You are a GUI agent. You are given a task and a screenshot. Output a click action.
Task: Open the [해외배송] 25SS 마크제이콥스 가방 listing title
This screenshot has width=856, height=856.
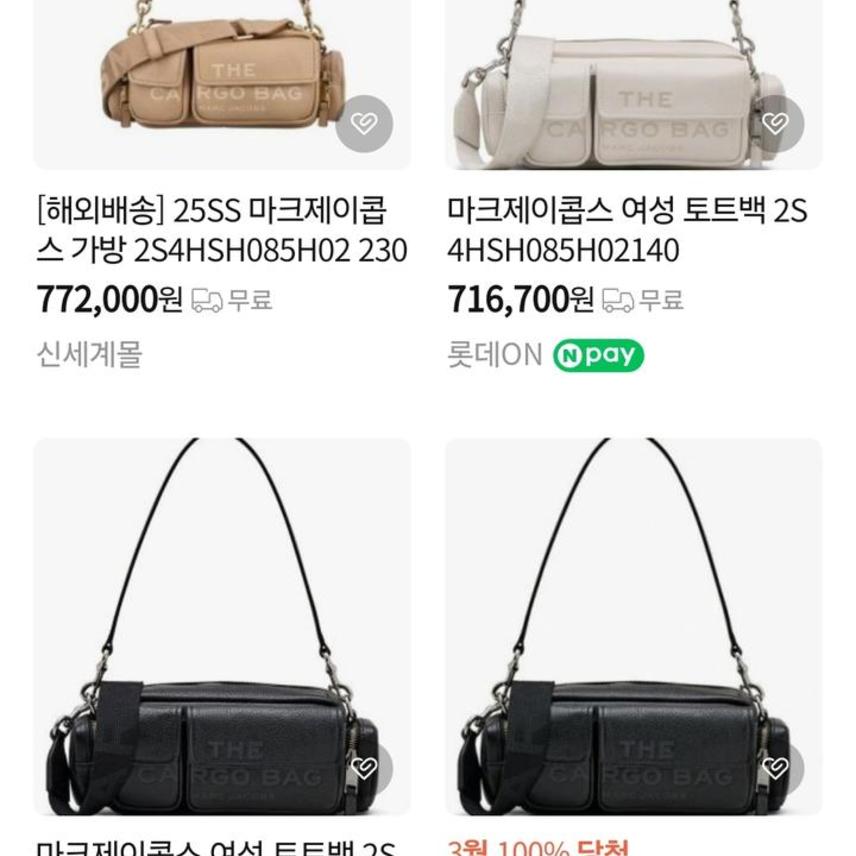point(222,231)
